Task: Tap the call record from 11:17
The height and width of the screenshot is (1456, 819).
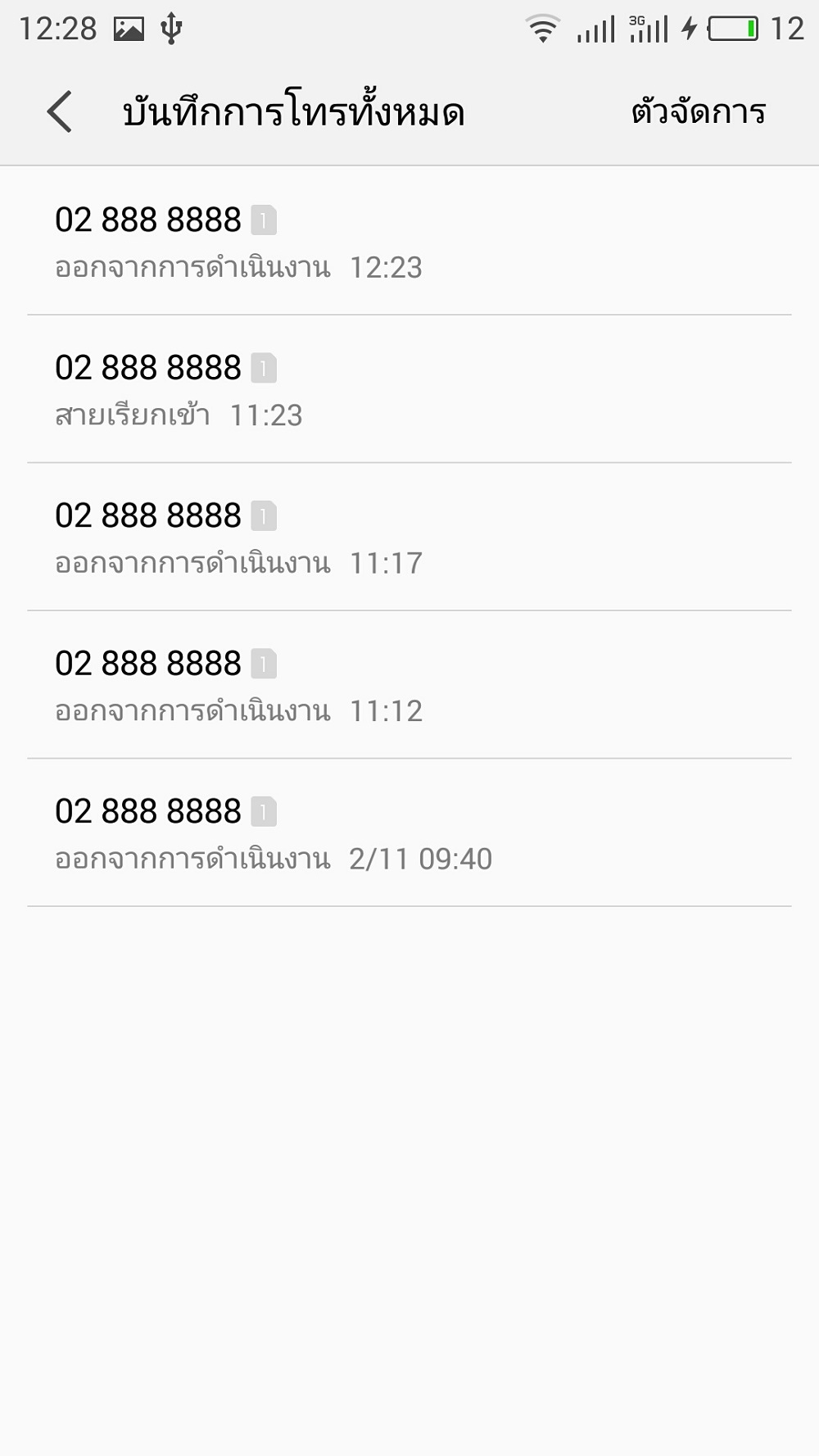Action: [409, 538]
